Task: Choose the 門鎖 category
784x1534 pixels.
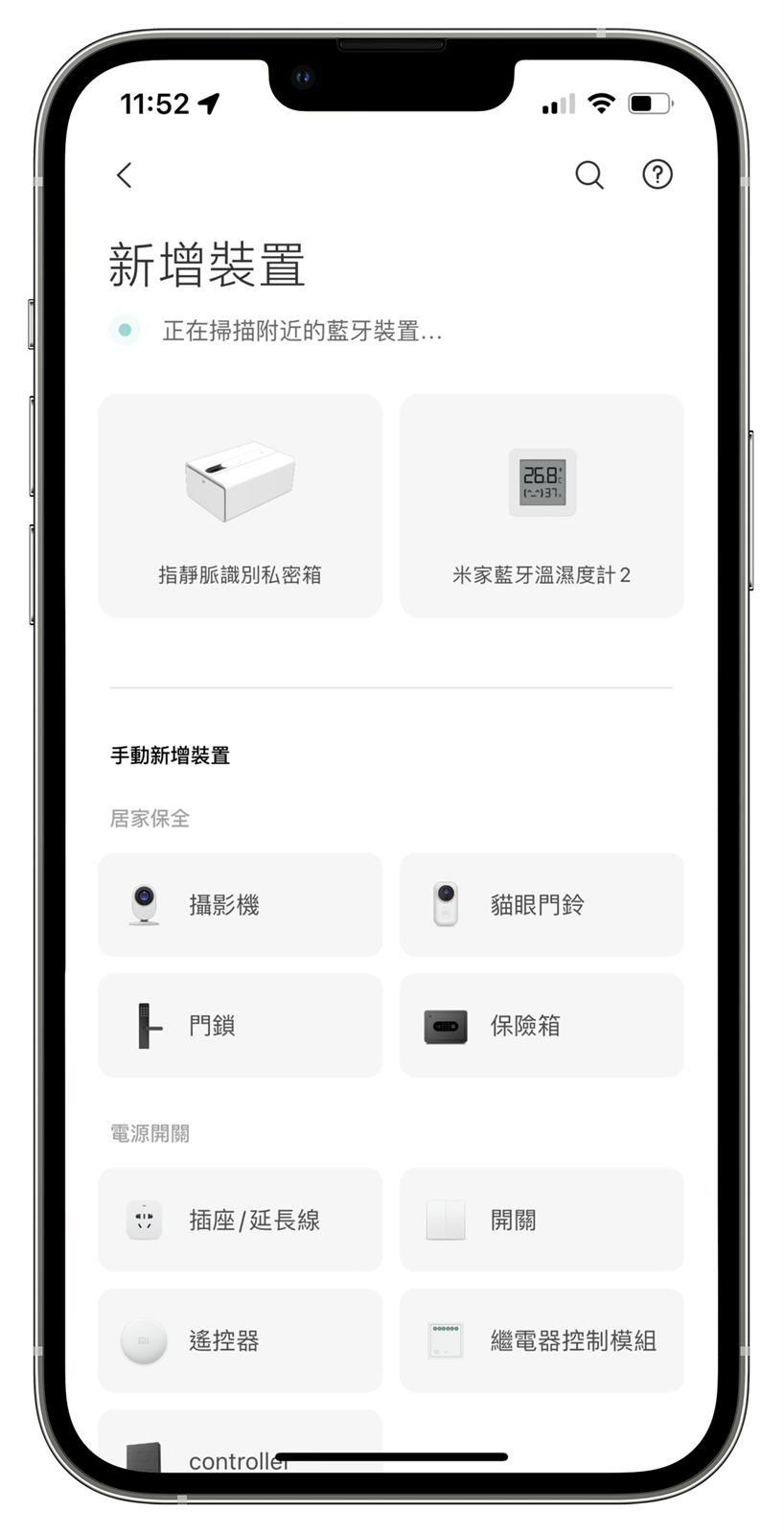Action: click(241, 1025)
